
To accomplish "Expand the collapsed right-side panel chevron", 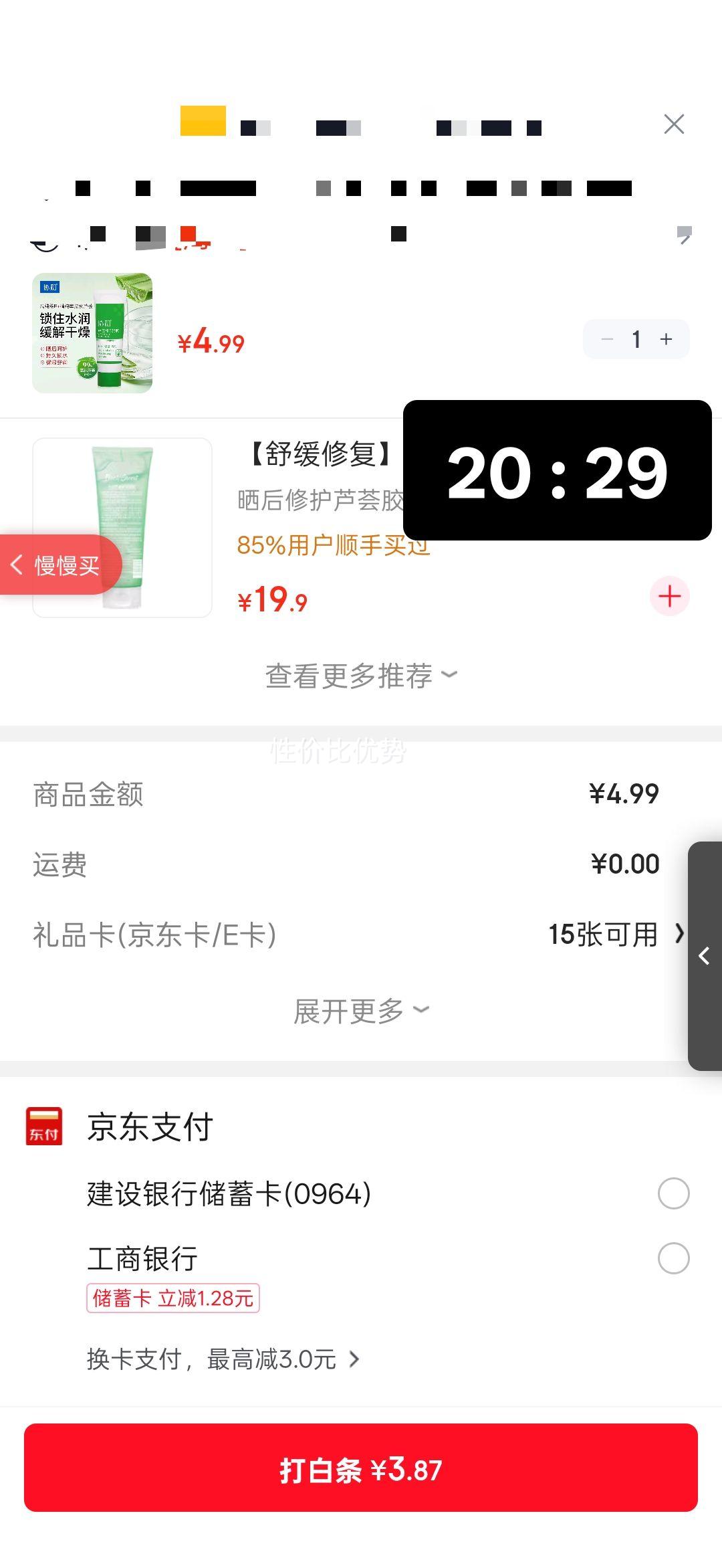I will (x=705, y=955).
